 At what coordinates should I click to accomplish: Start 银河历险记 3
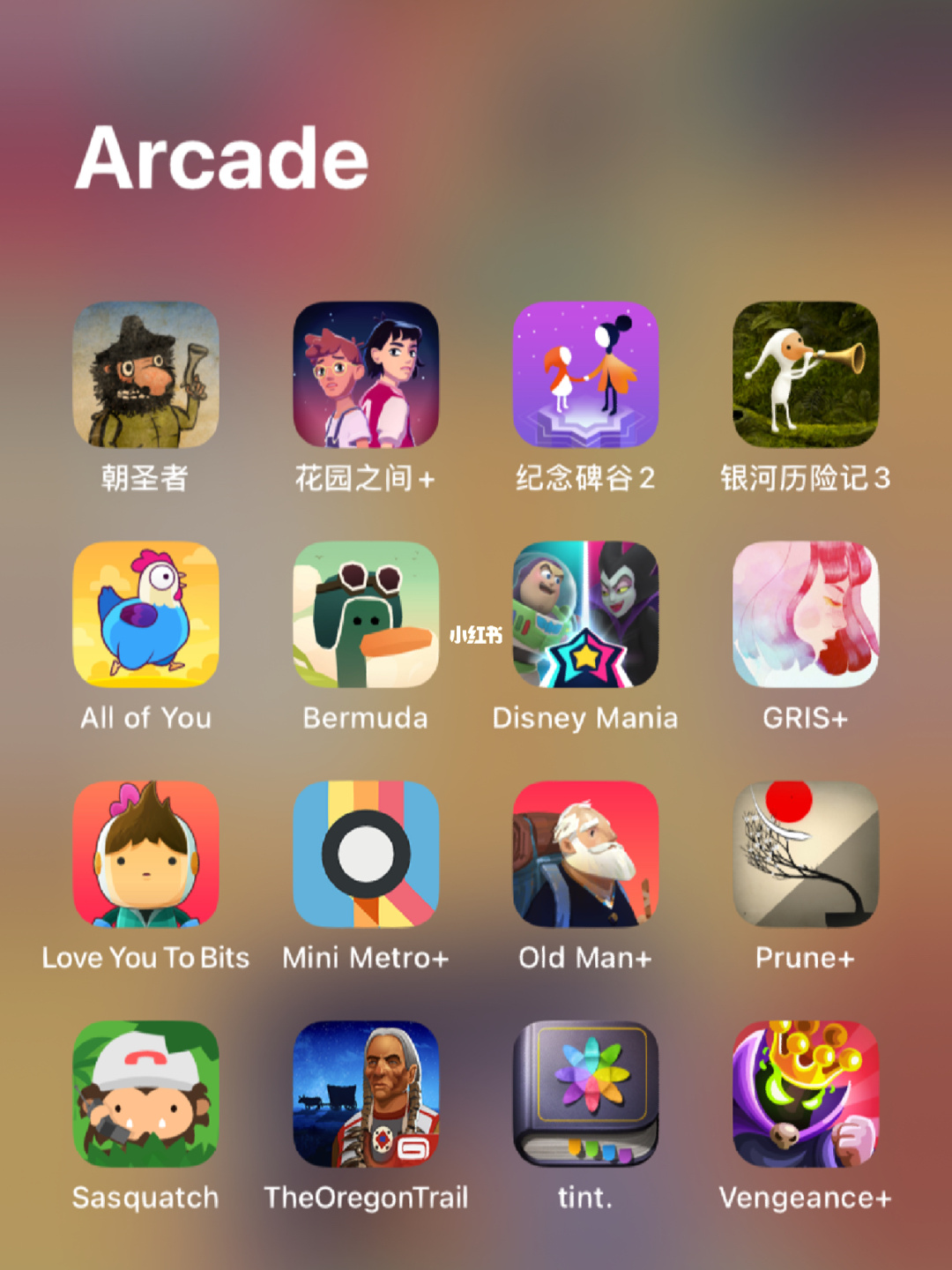click(805, 375)
